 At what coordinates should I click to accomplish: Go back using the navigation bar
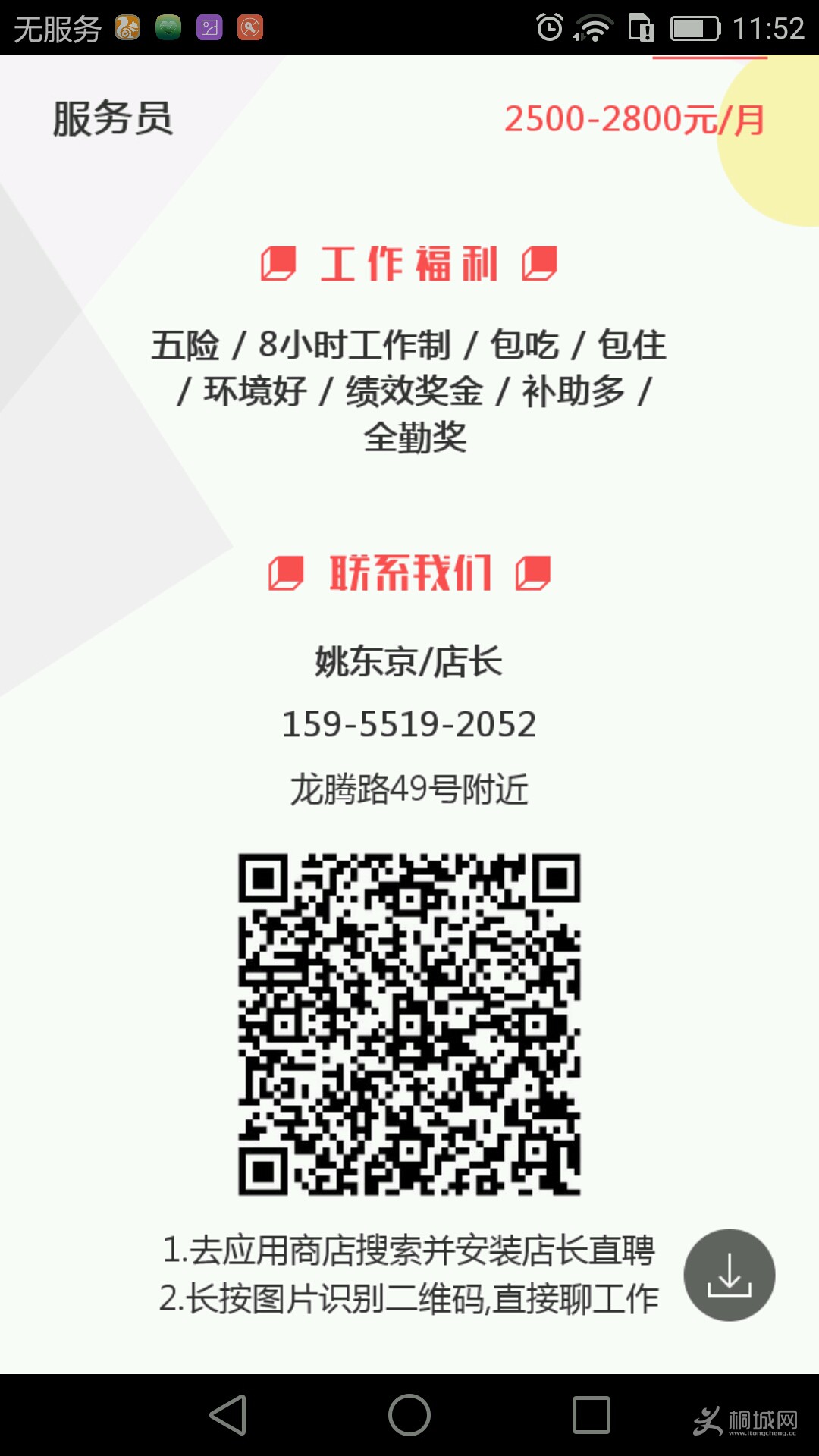(228, 1415)
